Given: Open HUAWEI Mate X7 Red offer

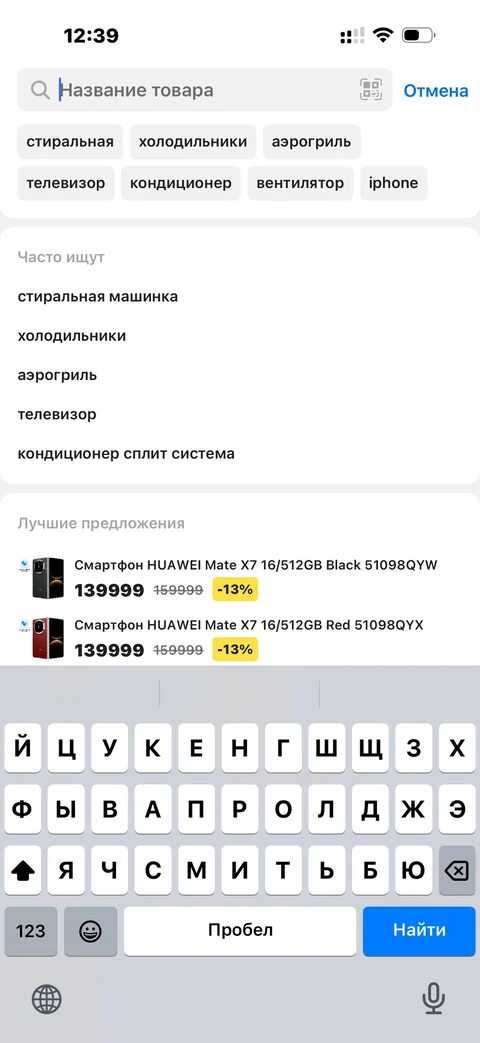Looking at the screenshot, I should [x=239, y=638].
